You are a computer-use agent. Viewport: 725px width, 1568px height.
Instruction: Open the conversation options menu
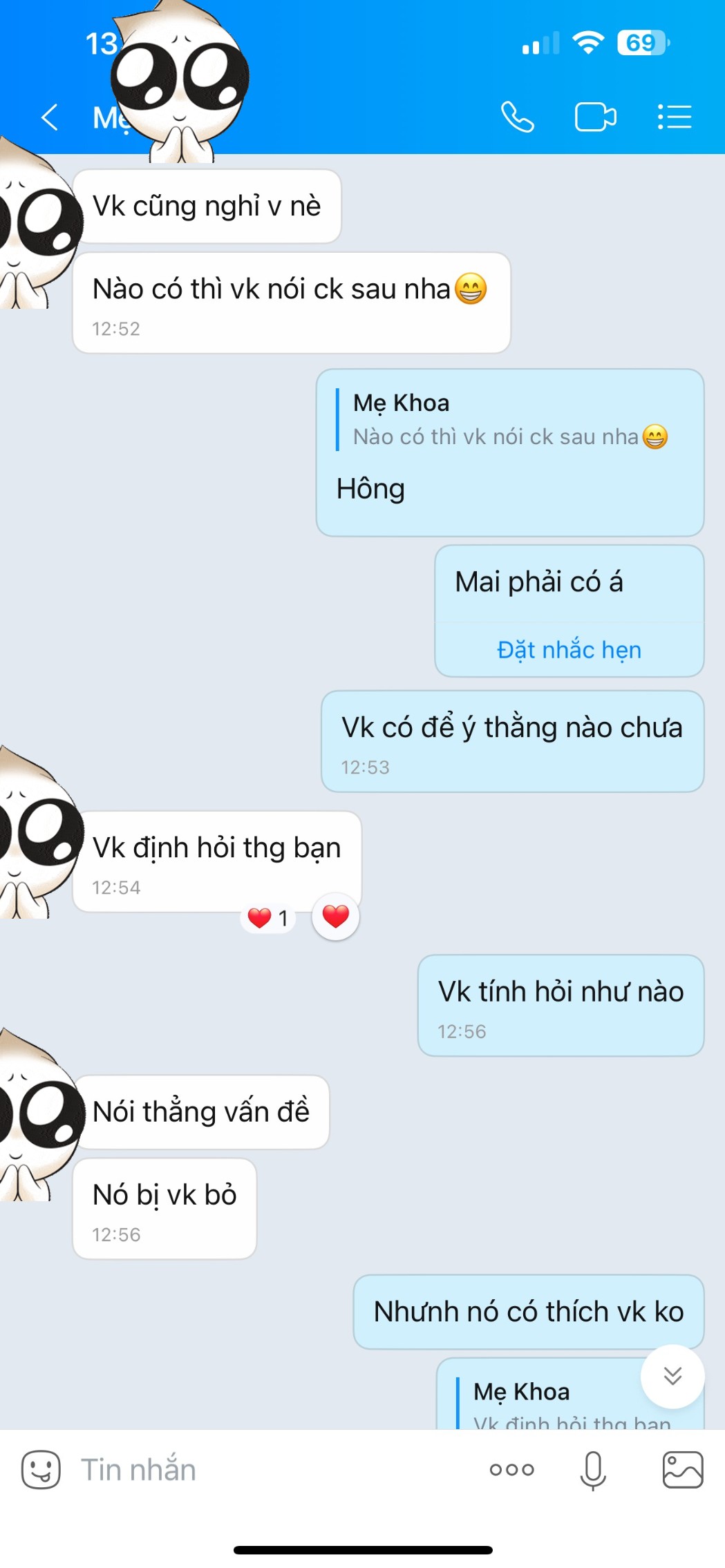(674, 117)
